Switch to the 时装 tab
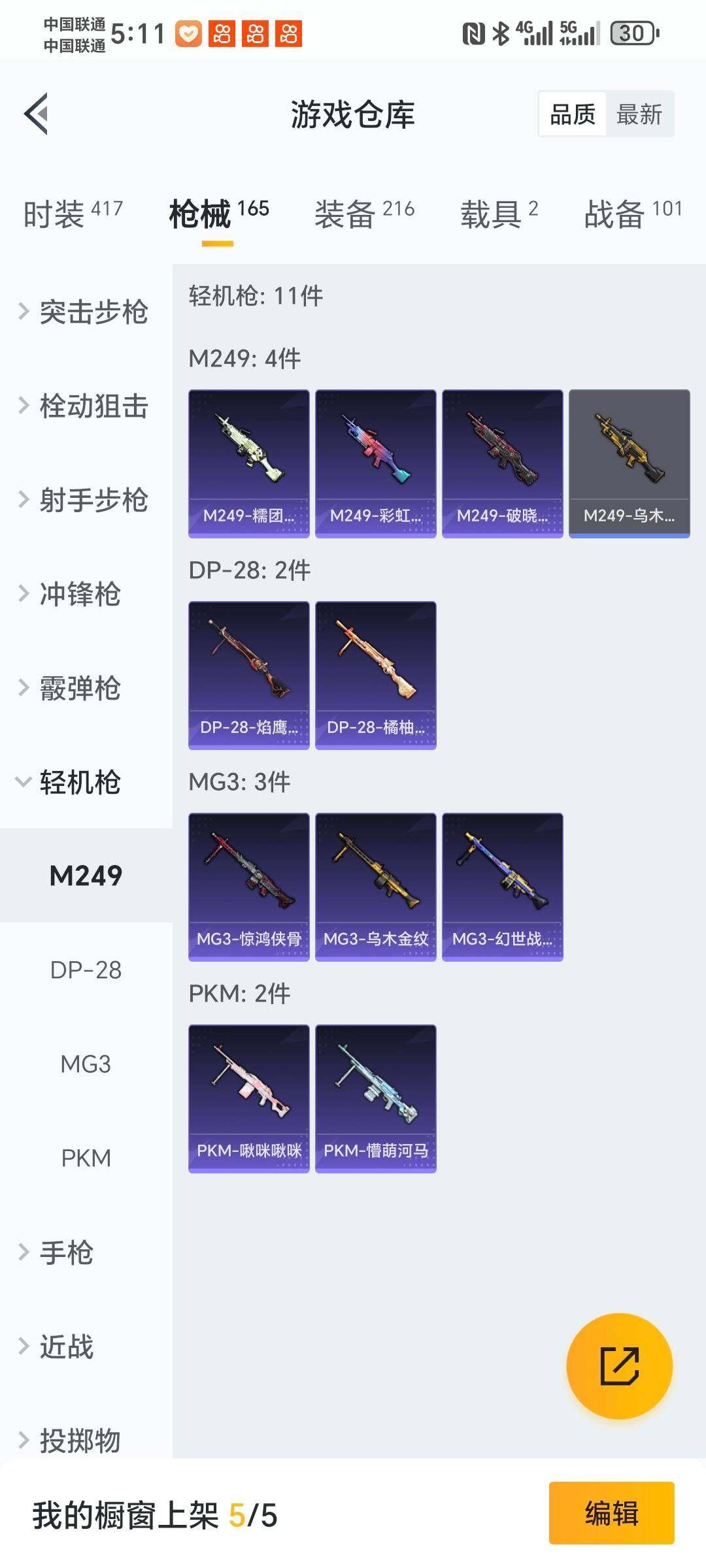Viewport: 706px width, 1568px height. pyautogui.click(x=73, y=214)
